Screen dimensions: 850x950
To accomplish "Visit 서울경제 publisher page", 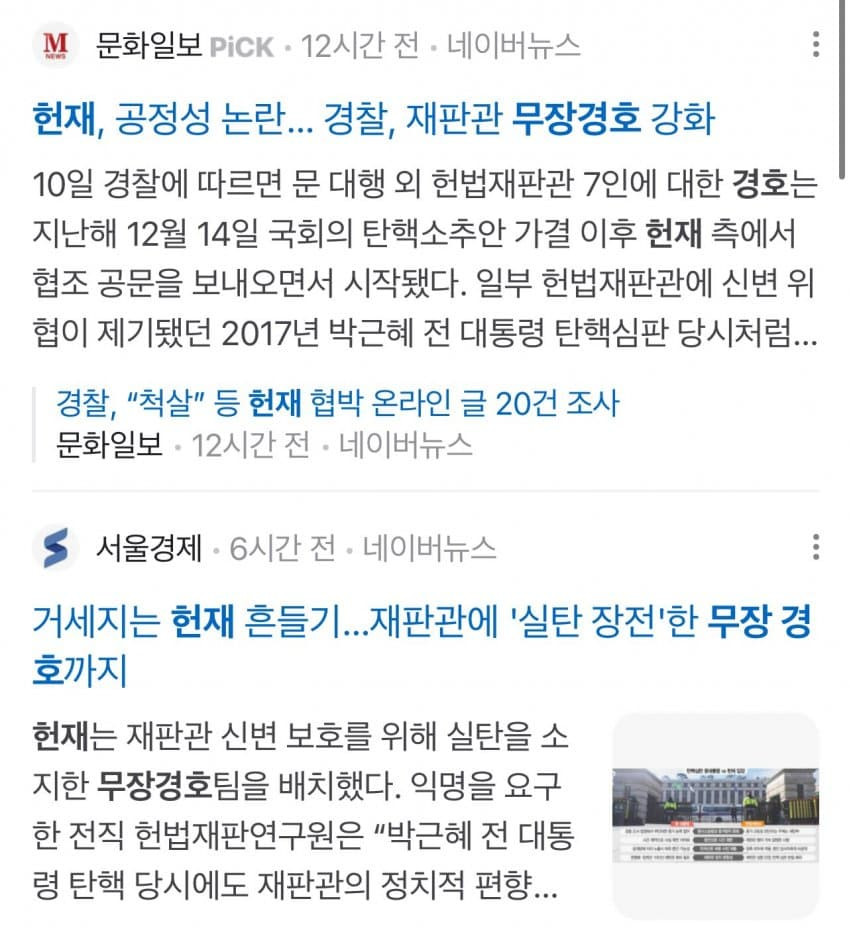I will pos(149,547).
